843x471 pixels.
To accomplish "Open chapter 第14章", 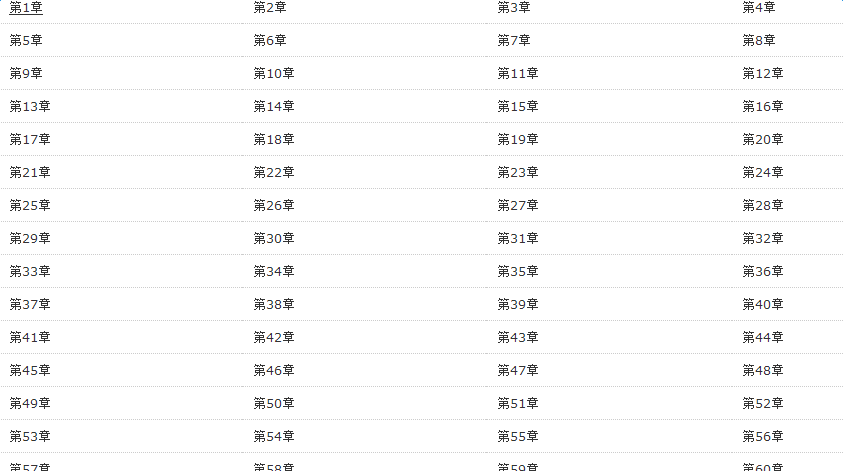I will [x=274, y=106].
